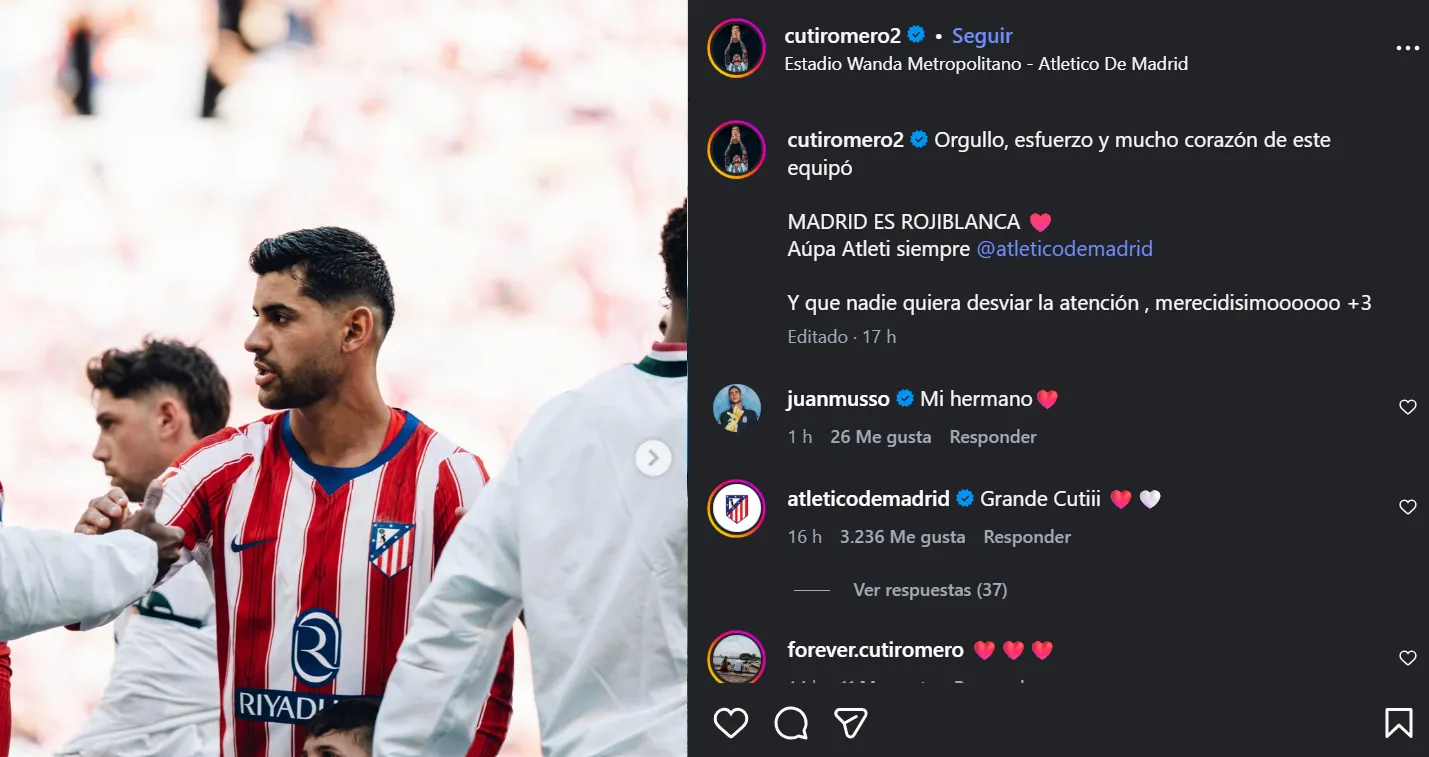1429x757 pixels.
Task: Go to next photo in carousel
Action: pyautogui.click(x=653, y=458)
